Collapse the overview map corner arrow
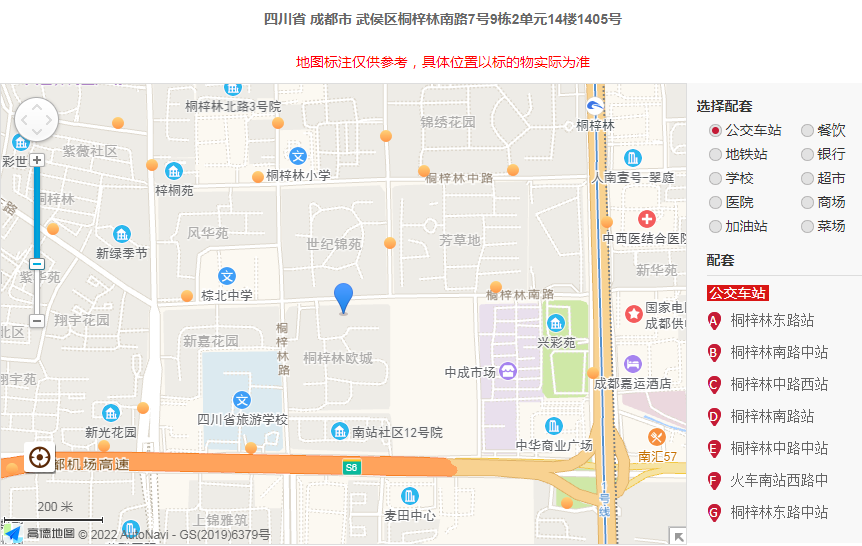 tap(679, 537)
